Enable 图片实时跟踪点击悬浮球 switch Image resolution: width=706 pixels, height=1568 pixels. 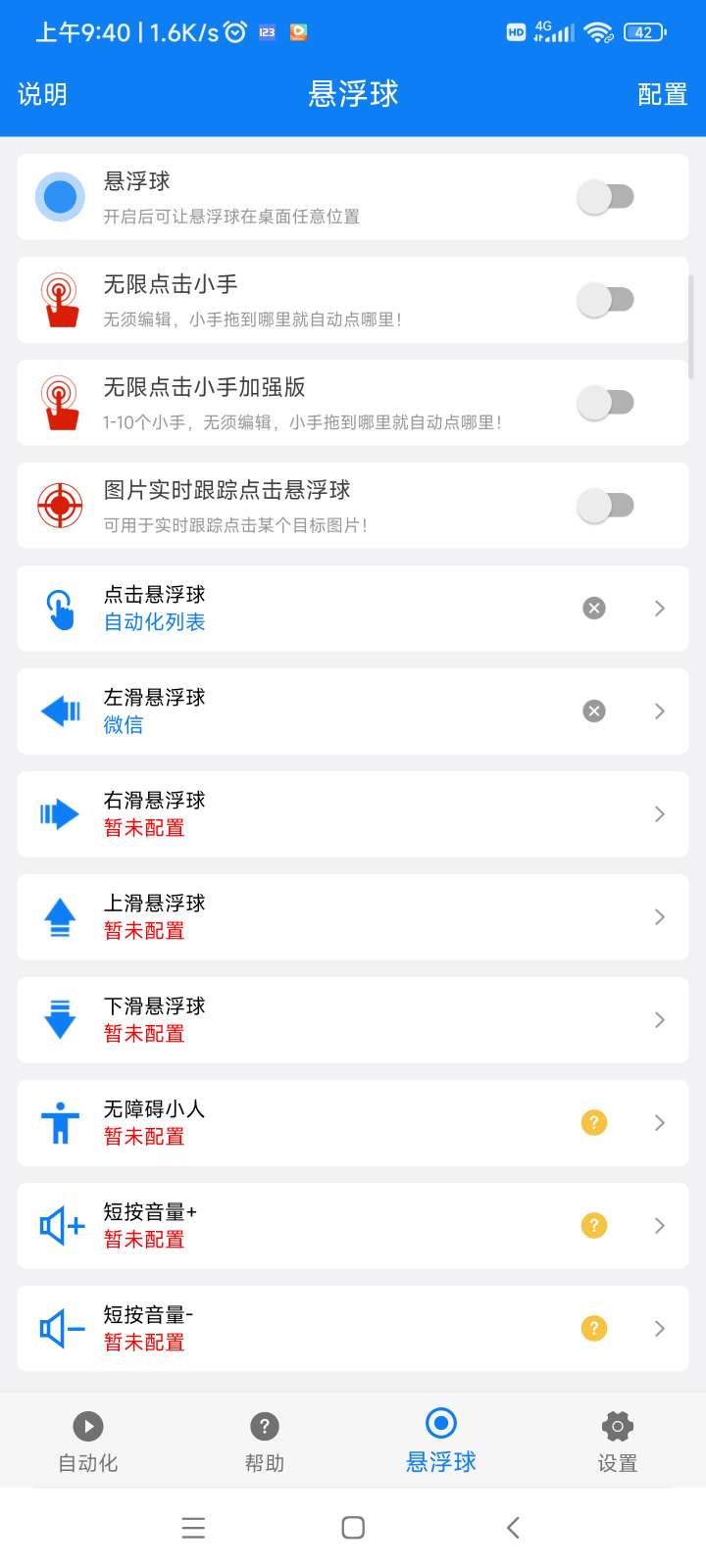605,506
